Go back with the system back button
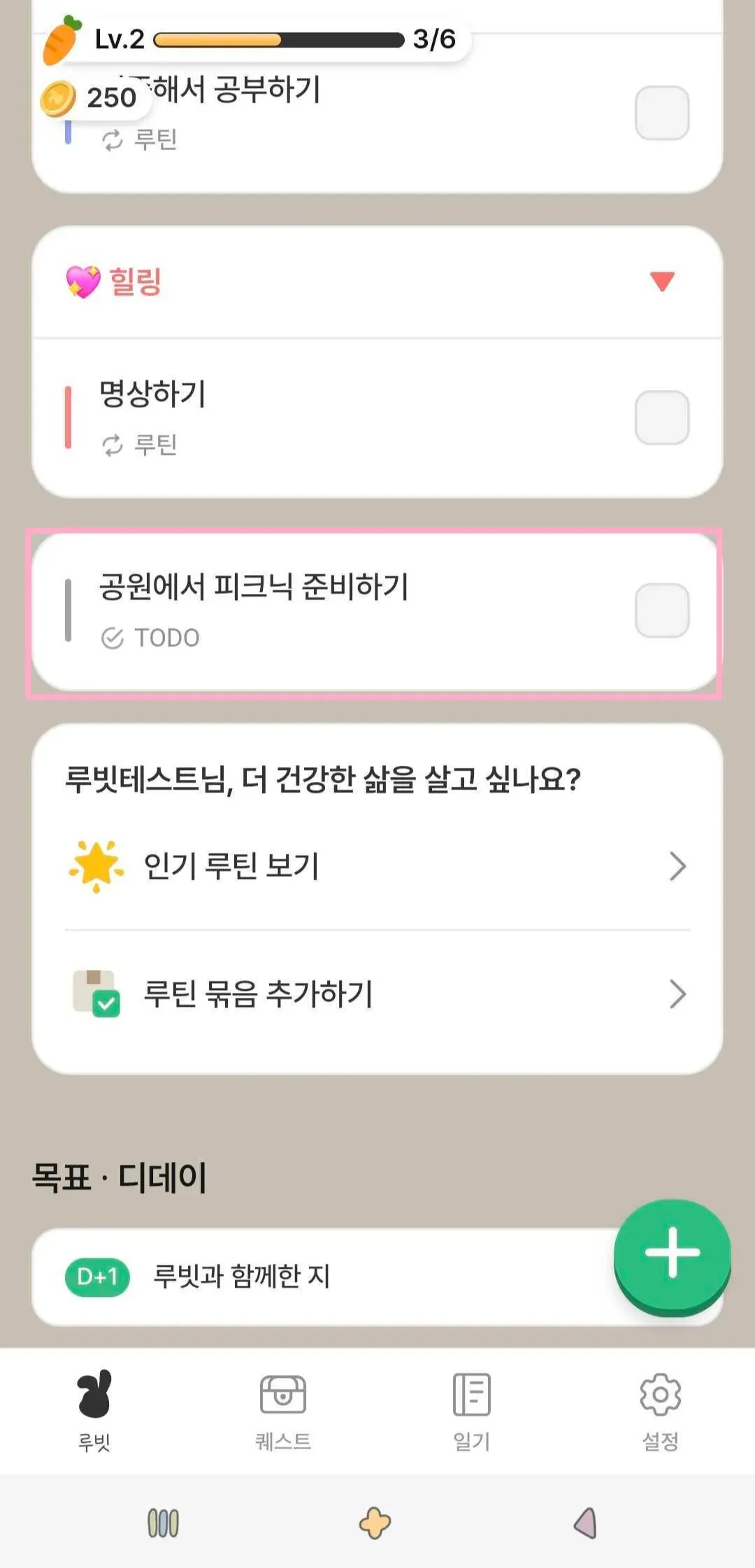This screenshot has width=755, height=1568. point(585,1523)
